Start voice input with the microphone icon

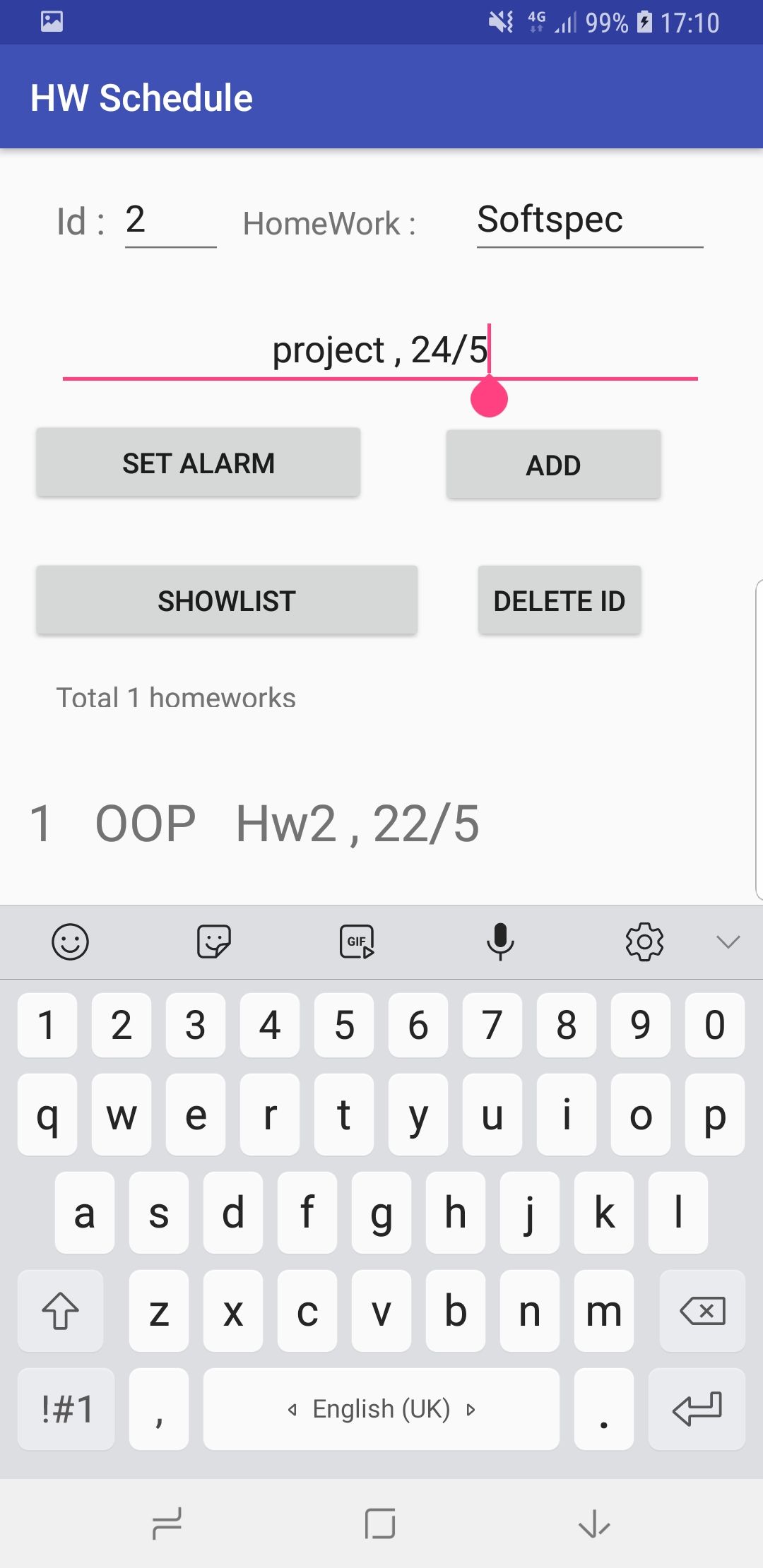click(x=501, y=942)
